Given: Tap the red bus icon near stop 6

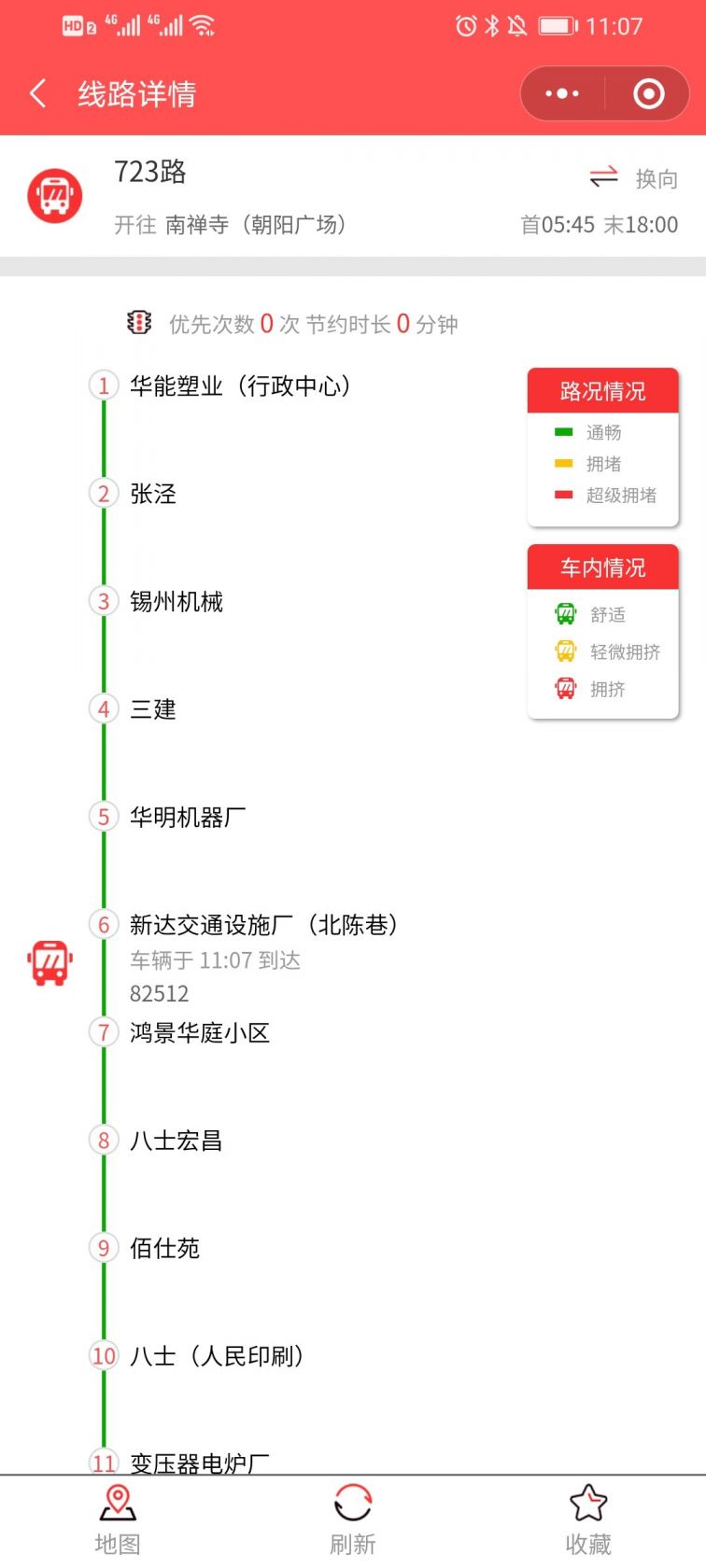Looking at the screenshot, I should [49, 962].
